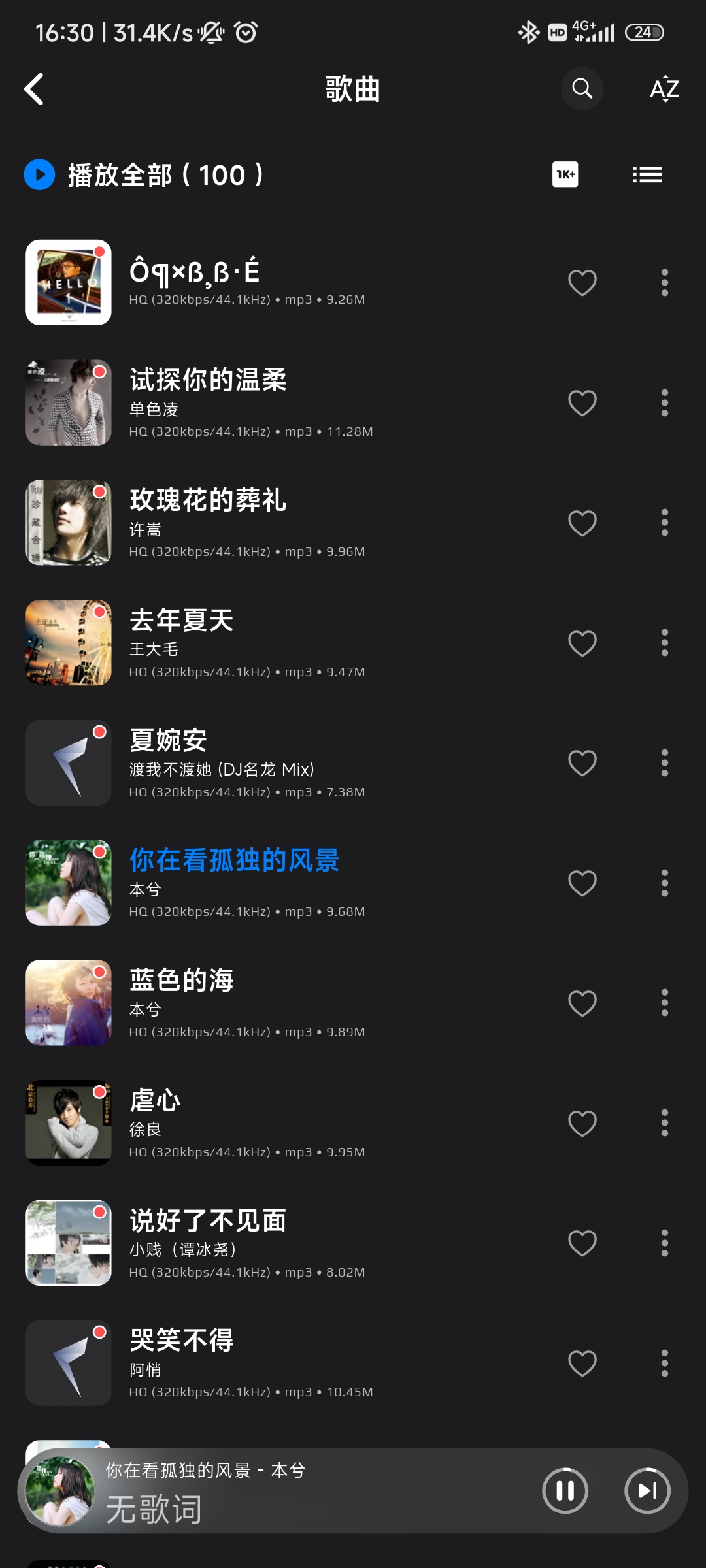Open more options for 去年夏天
This screenshot has height=1568, width=706.
(x=664, y=643)
